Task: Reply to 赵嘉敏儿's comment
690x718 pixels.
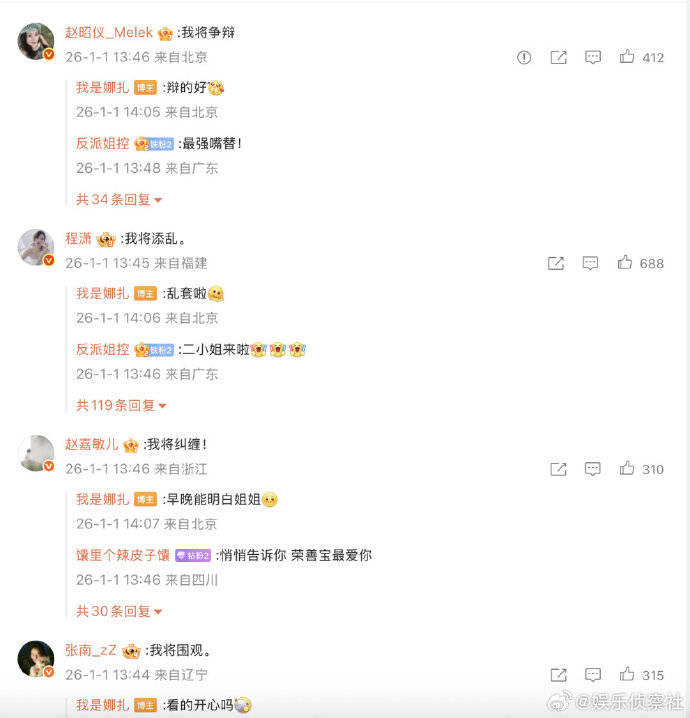Action: coord(593,469)
